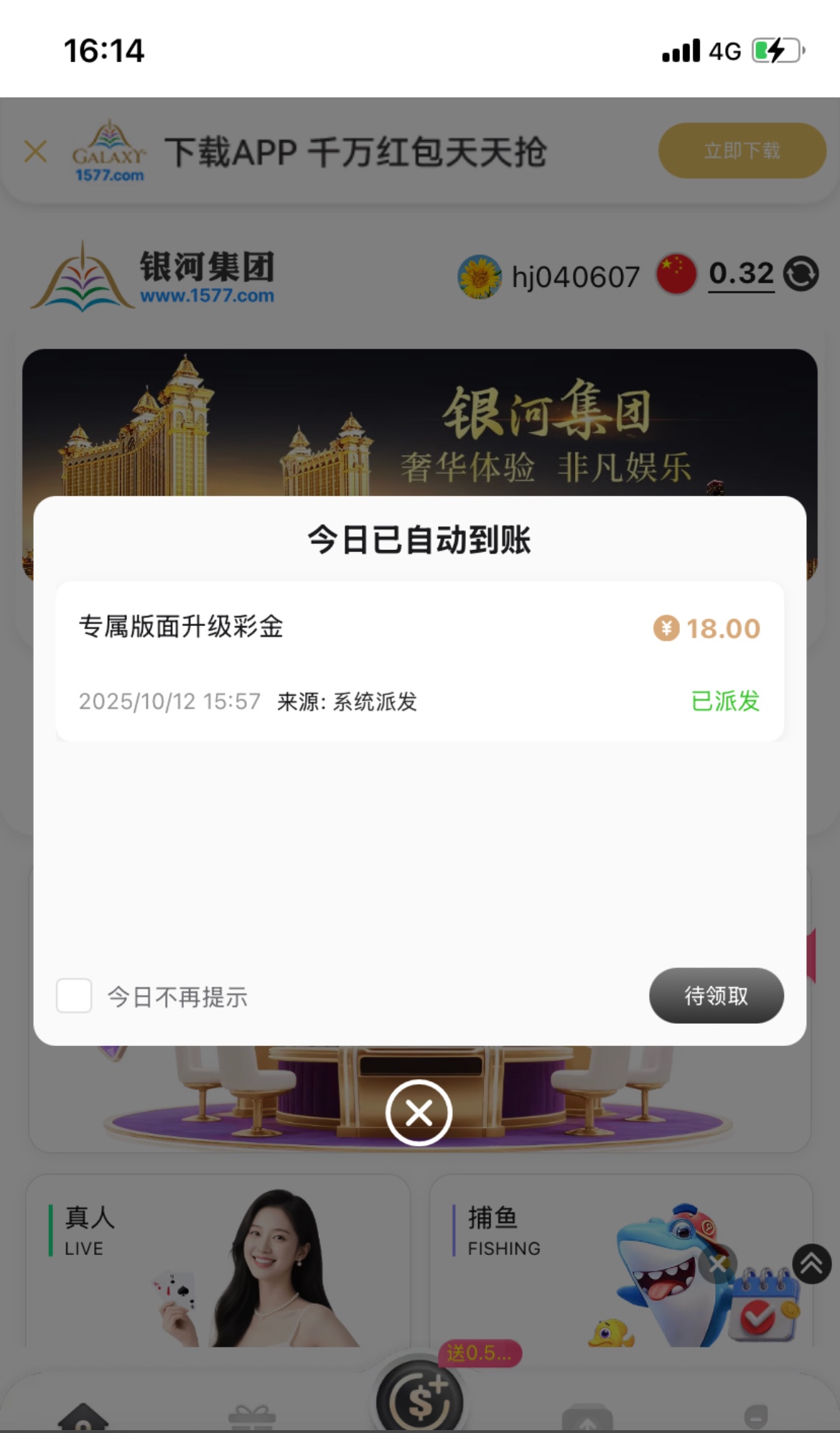Open the 专属版面升级彩金 reward entry

point(419,661)
